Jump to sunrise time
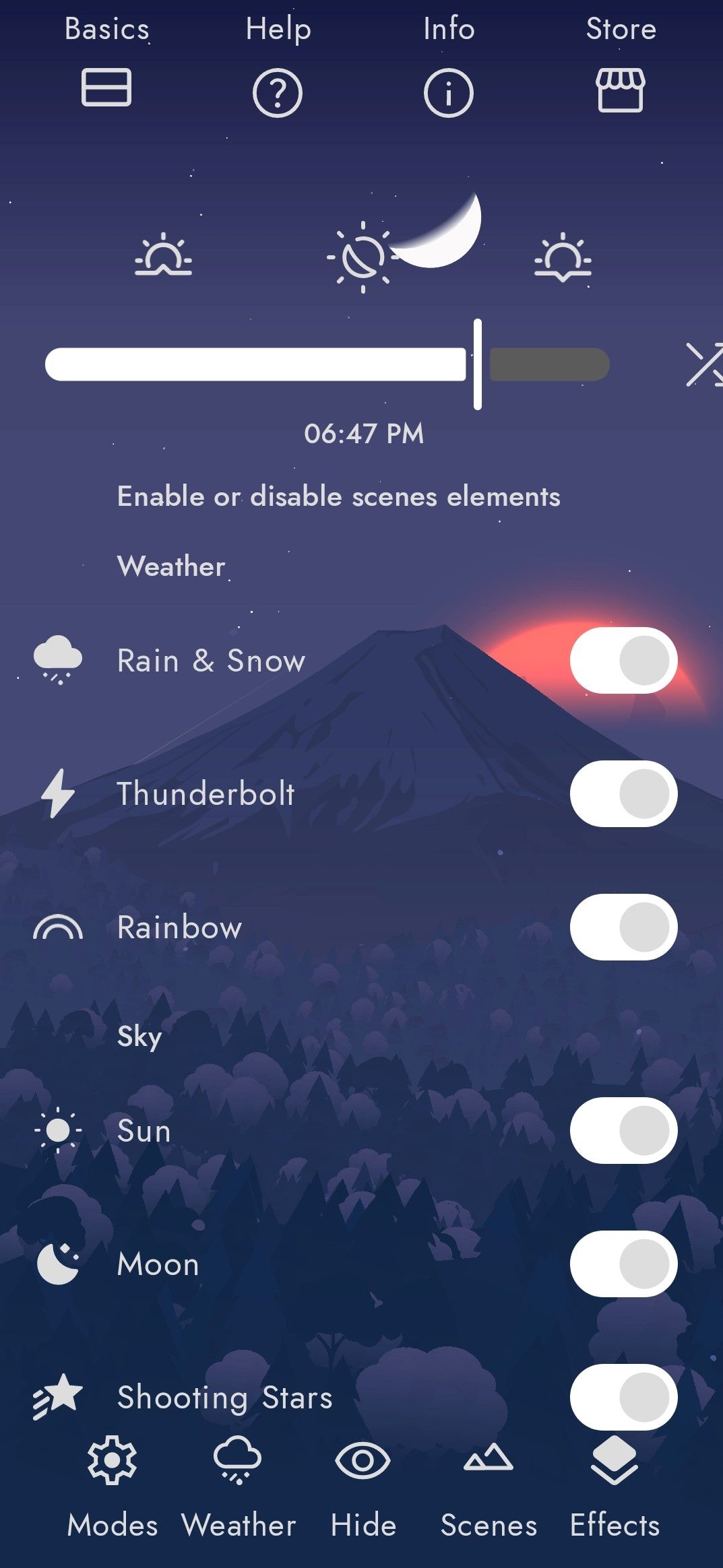Screen dimensions: 723x1568 coord(163,256)
